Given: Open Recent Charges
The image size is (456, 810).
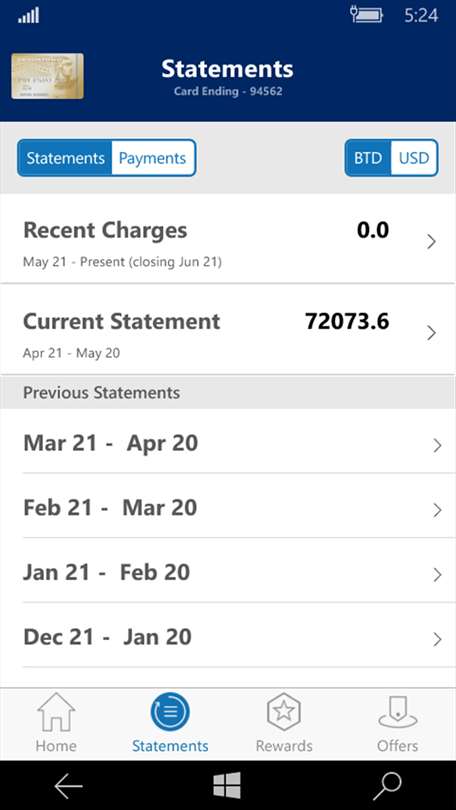Looking at the screenshot, I should click(x=228, y=239).
